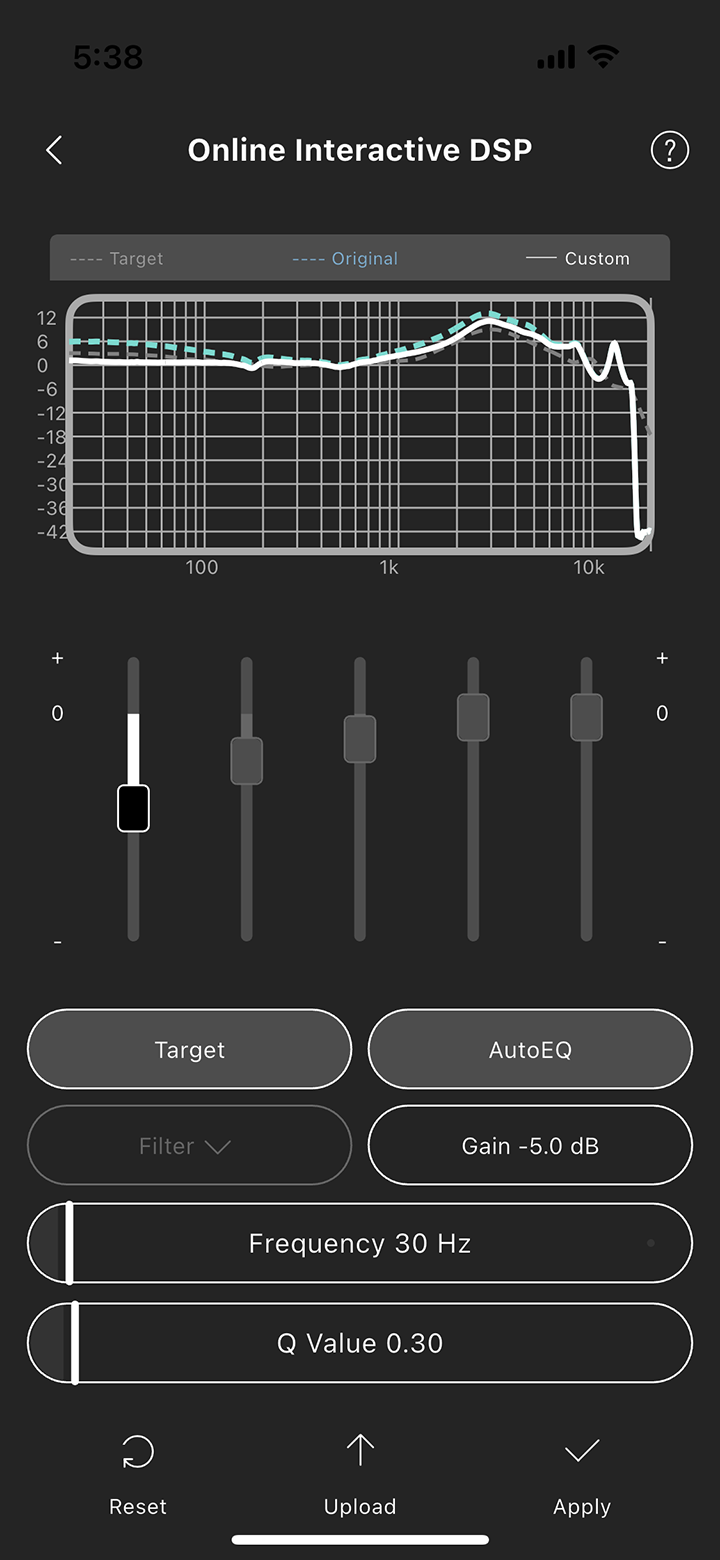Select the fifth EQ band slider
Viewport: 720px width, 1560px height.
[x=587, y=717]
